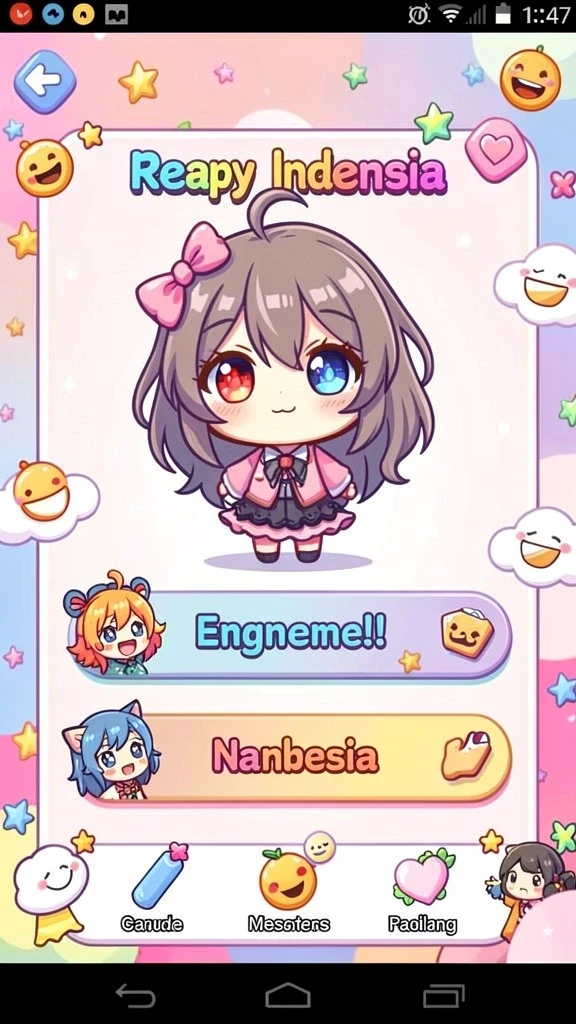Select the Engneme!! button

click(x=291, y=634)
